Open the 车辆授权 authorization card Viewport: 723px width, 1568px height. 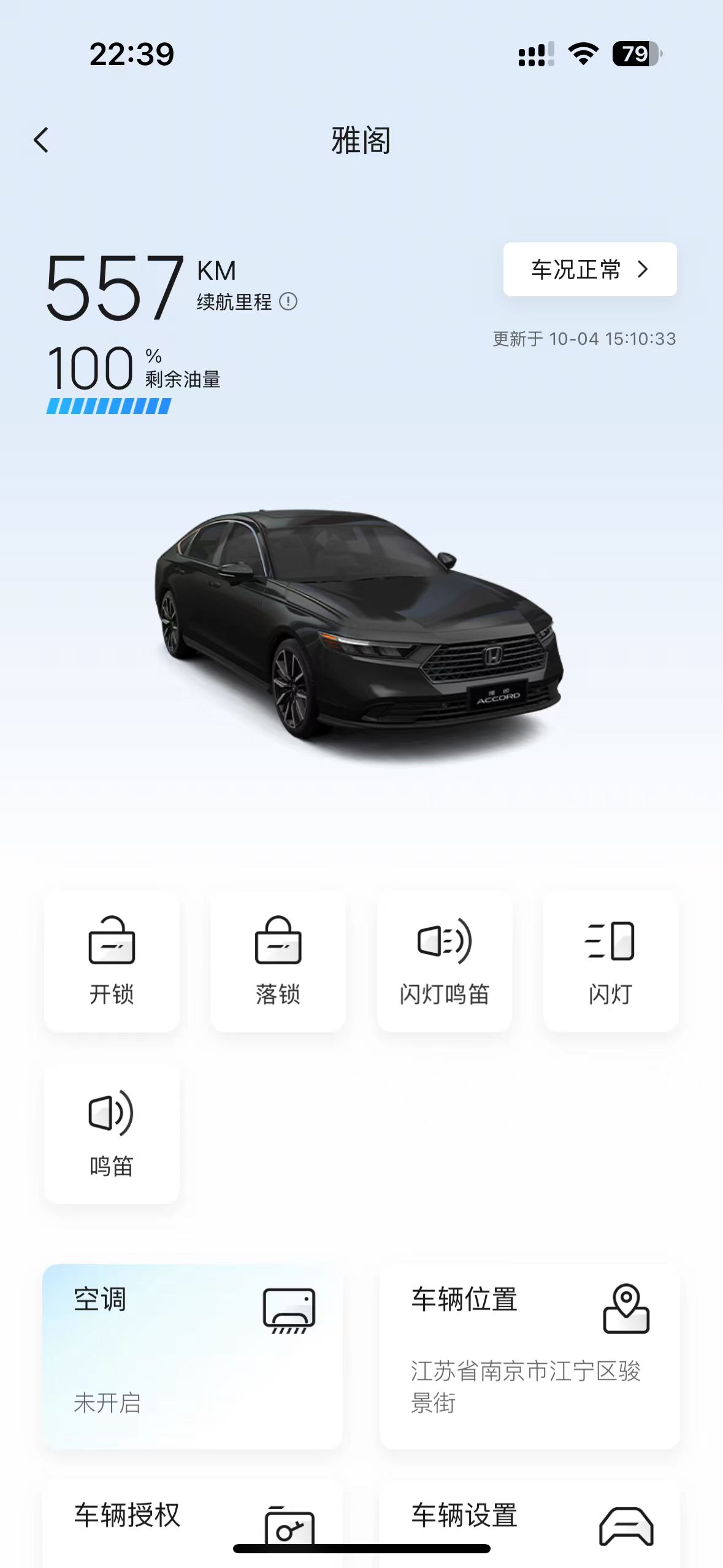(x=192, y=1521)
